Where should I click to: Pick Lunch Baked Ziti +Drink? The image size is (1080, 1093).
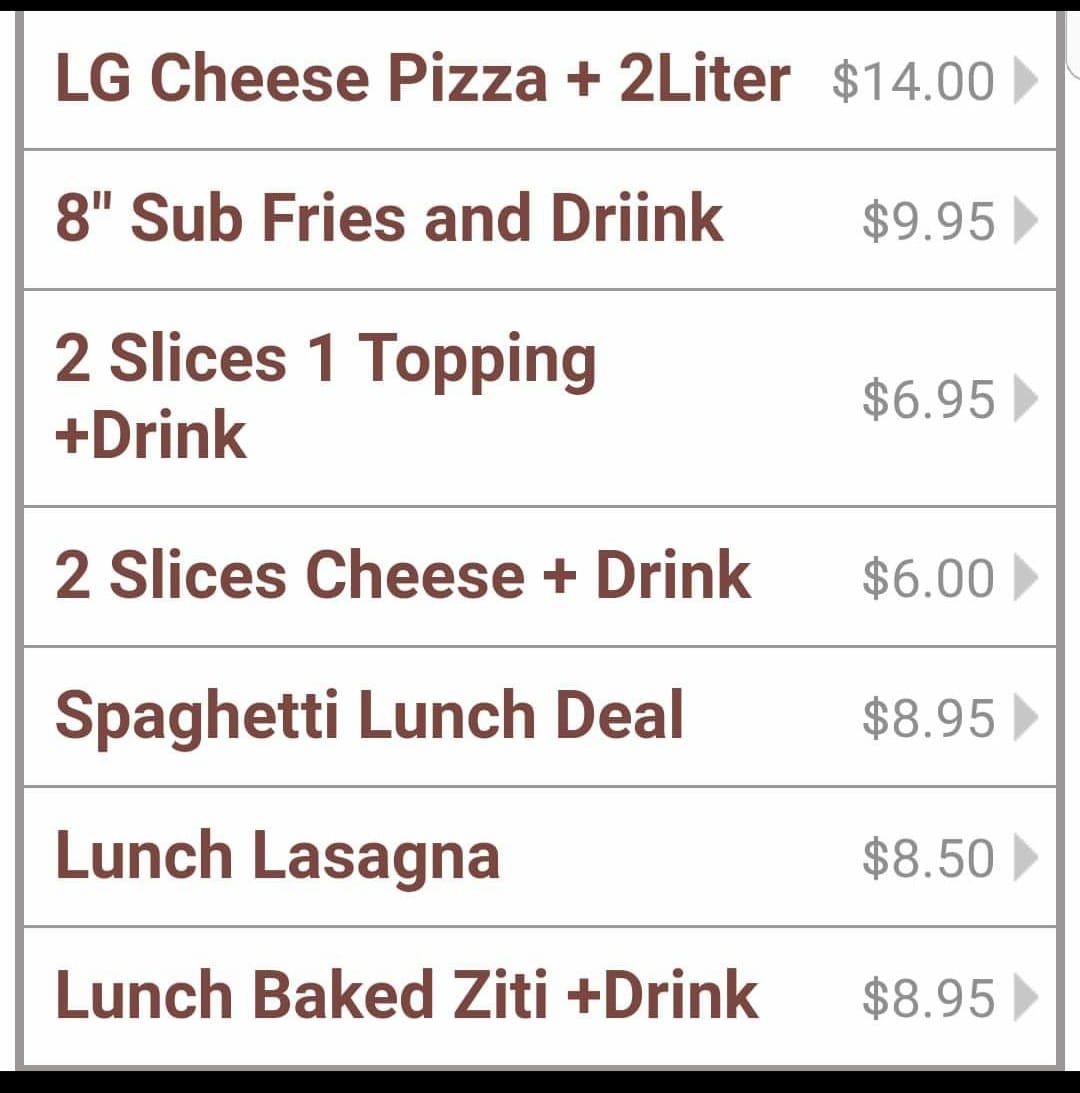click(540, 997)
